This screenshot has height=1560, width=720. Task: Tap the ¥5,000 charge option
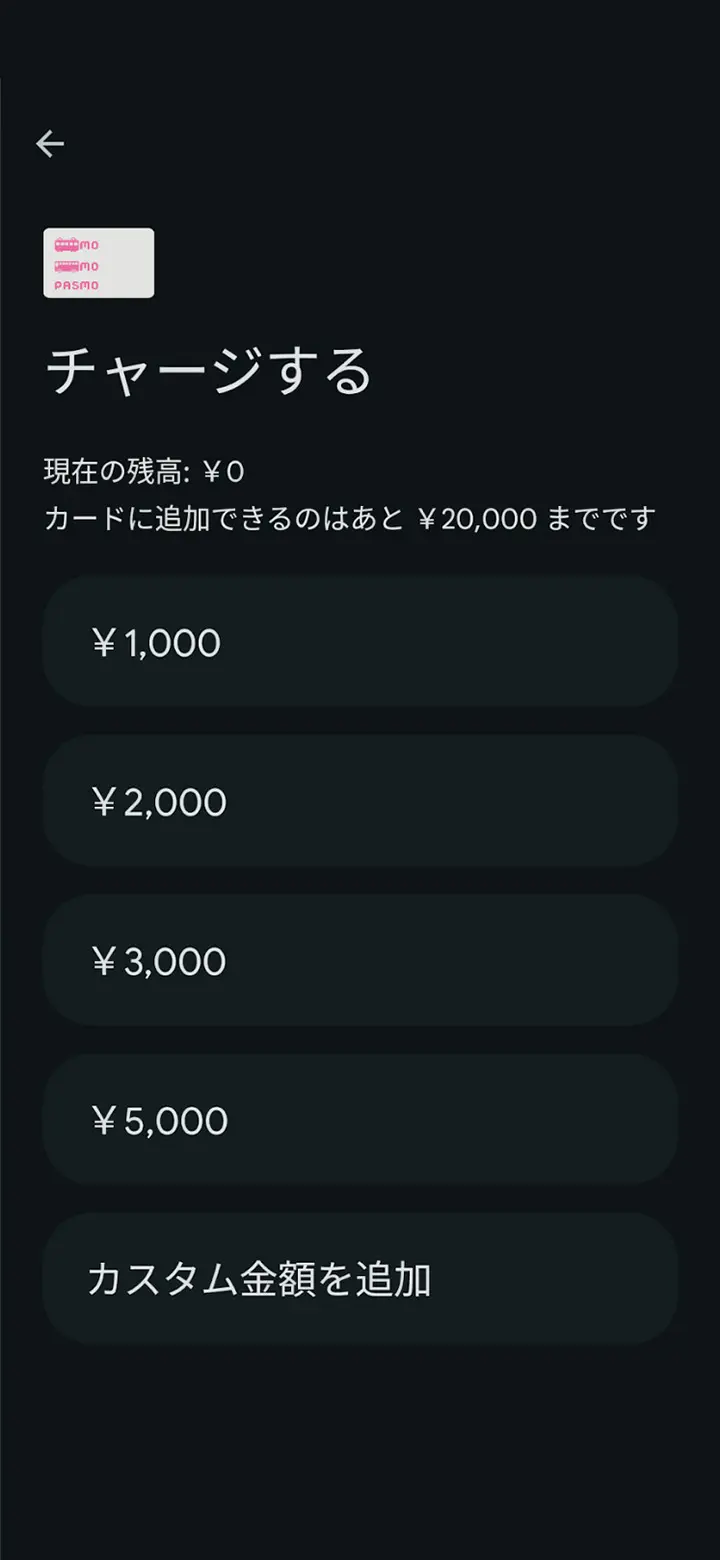pyautogui.click(x=360, y=1119)
